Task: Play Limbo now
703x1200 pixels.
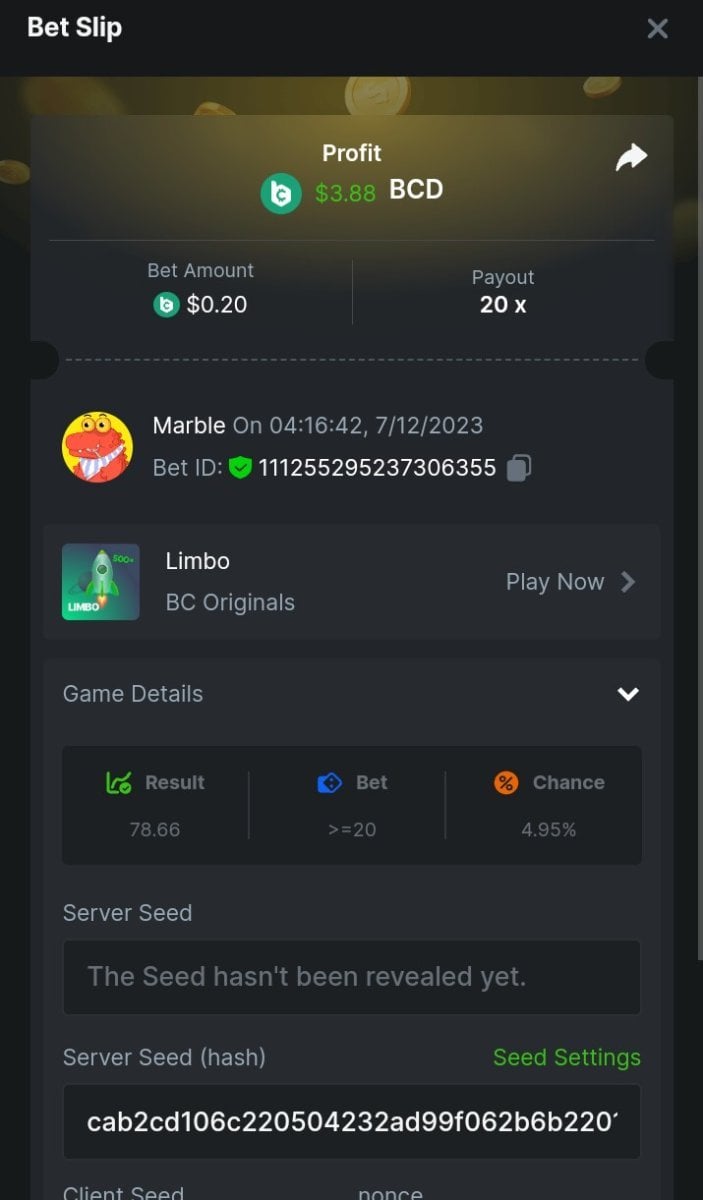Action: [x=570, y=582]
